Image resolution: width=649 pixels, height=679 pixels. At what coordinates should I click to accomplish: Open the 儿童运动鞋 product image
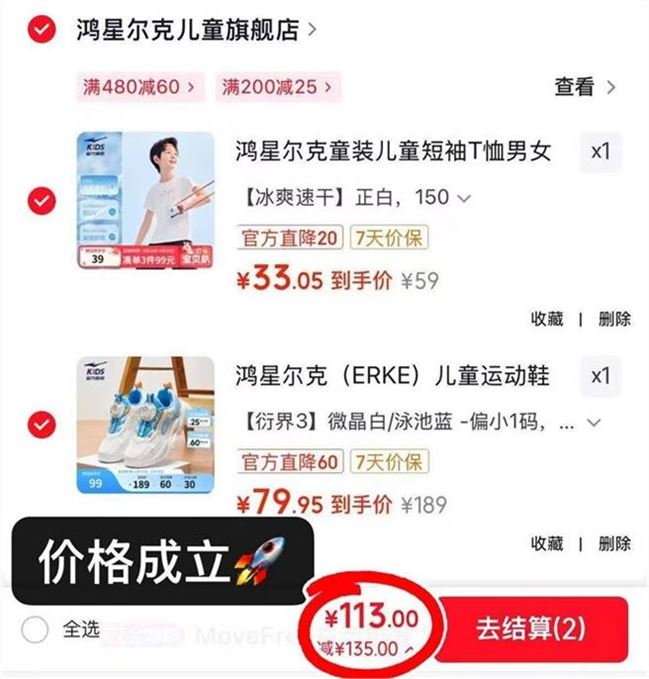[x=146, y=425]
